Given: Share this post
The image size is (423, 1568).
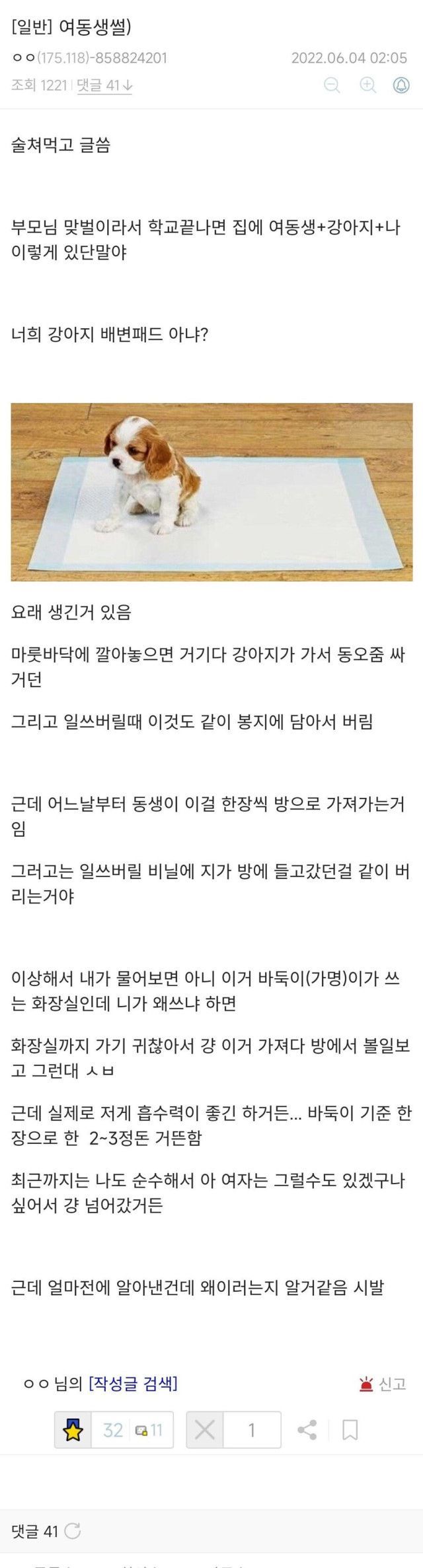Looking at the screenshot, I should click(x=307, y=1430).
